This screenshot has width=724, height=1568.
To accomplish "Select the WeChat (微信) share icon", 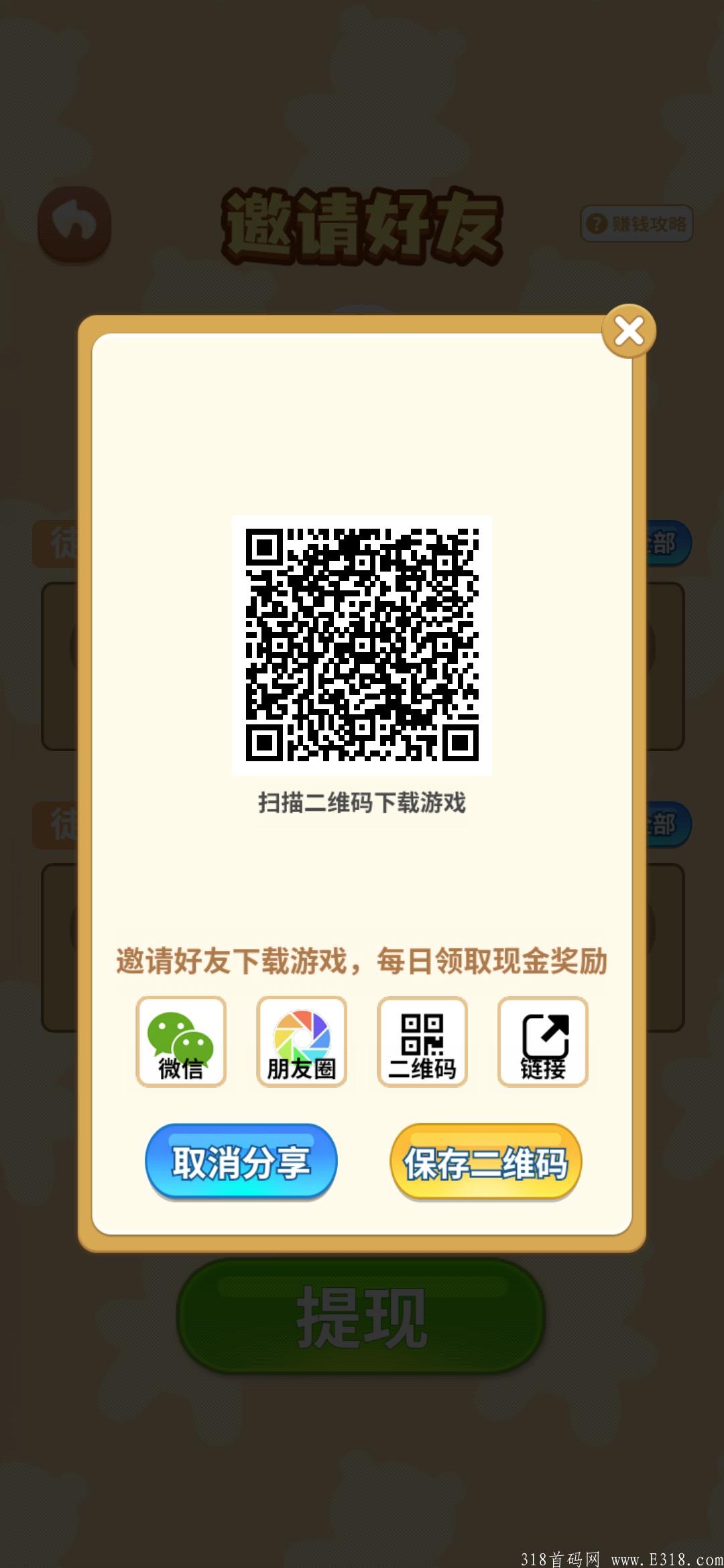I will [x=181, y=1043].
